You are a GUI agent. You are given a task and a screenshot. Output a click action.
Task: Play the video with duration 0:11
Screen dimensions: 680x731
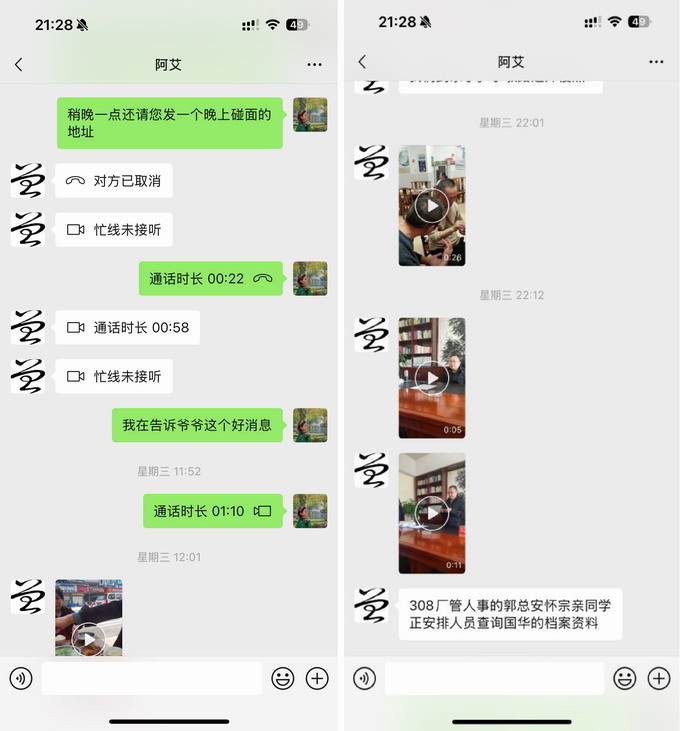pos(431,513)
